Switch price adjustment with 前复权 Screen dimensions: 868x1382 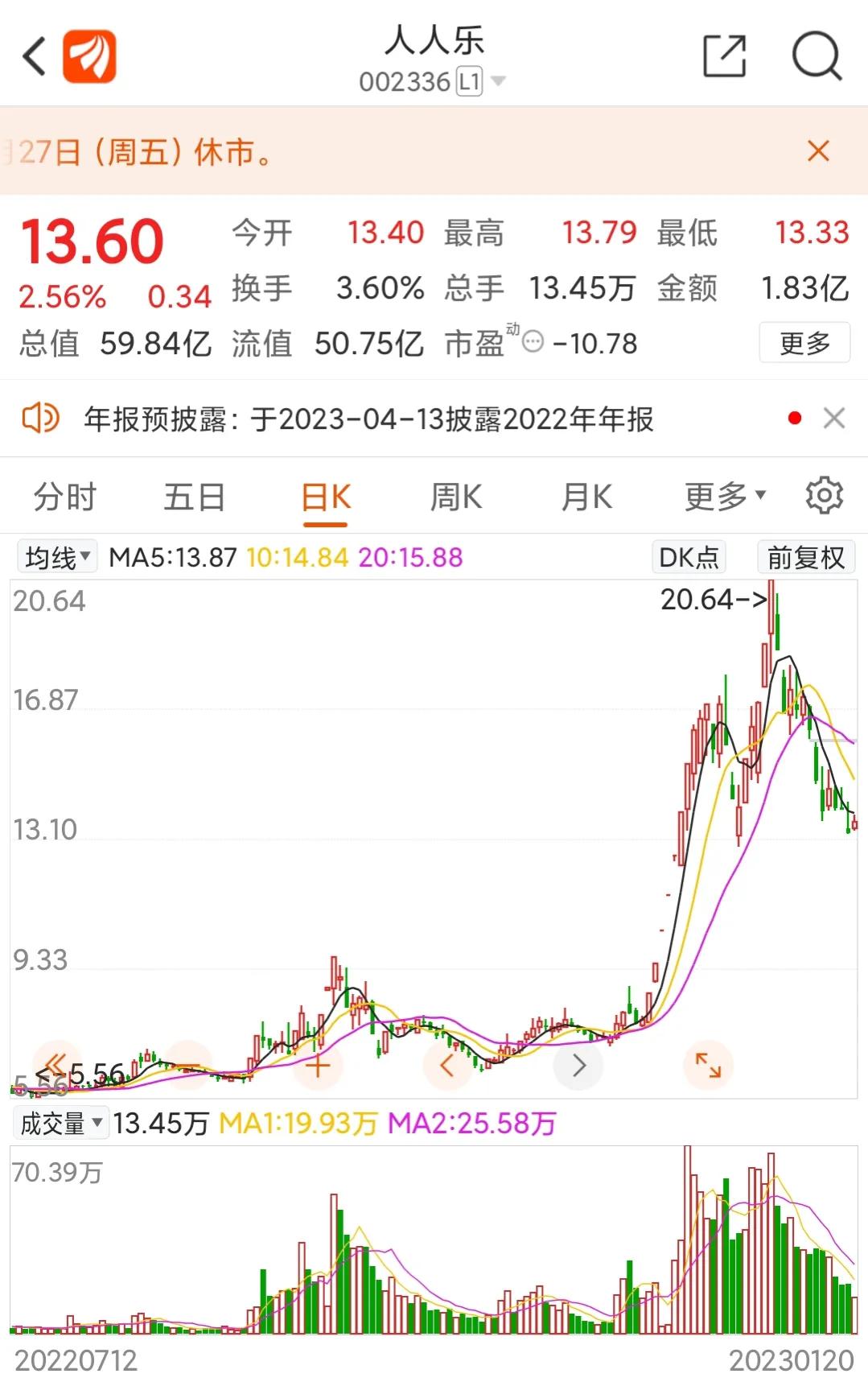pos(804,556)
